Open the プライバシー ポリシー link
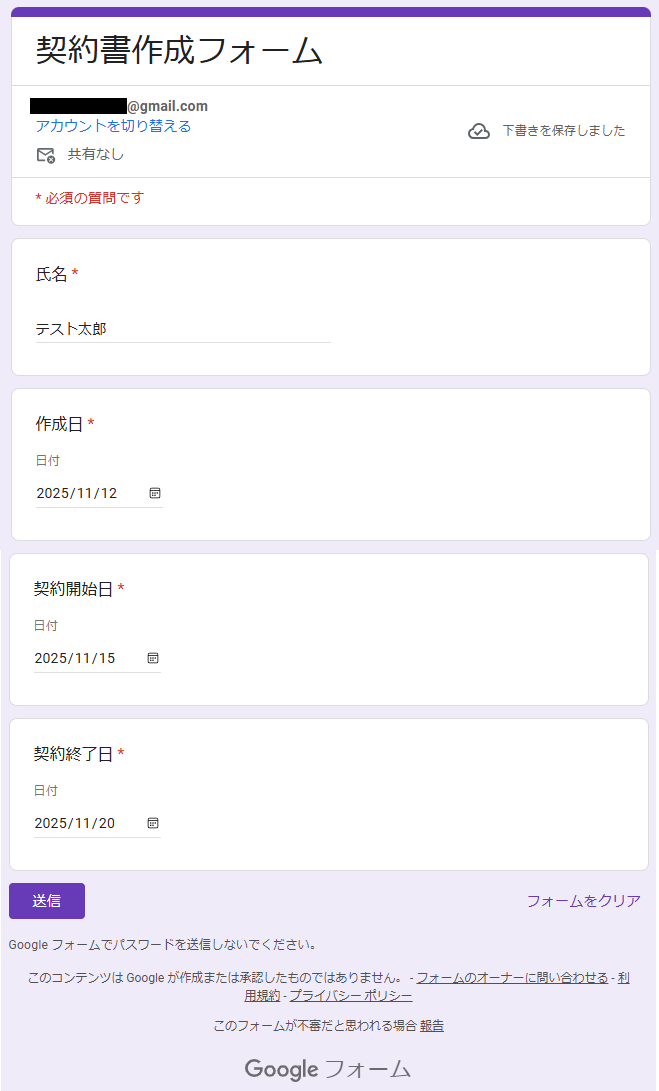Image resolution: width=659 pixels, height=1091 pixels. click(x=351, y=996)
